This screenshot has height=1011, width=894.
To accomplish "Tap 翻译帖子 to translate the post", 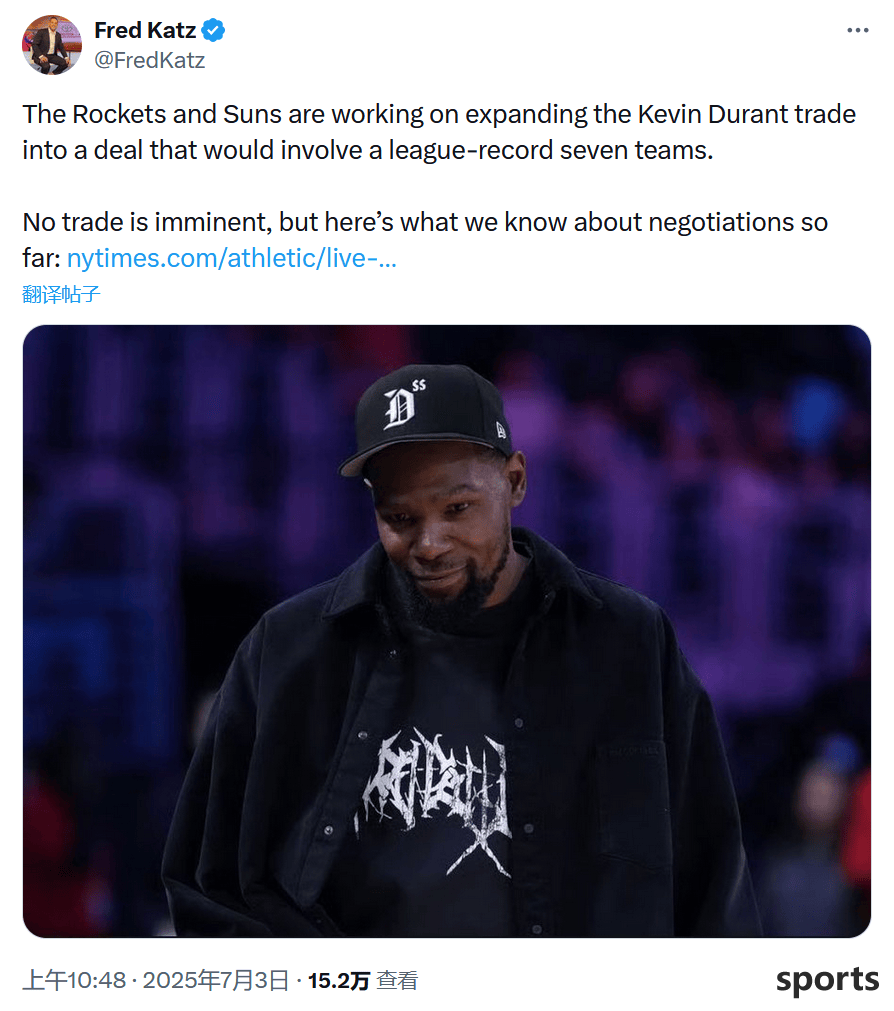I will tap(61, 294).
